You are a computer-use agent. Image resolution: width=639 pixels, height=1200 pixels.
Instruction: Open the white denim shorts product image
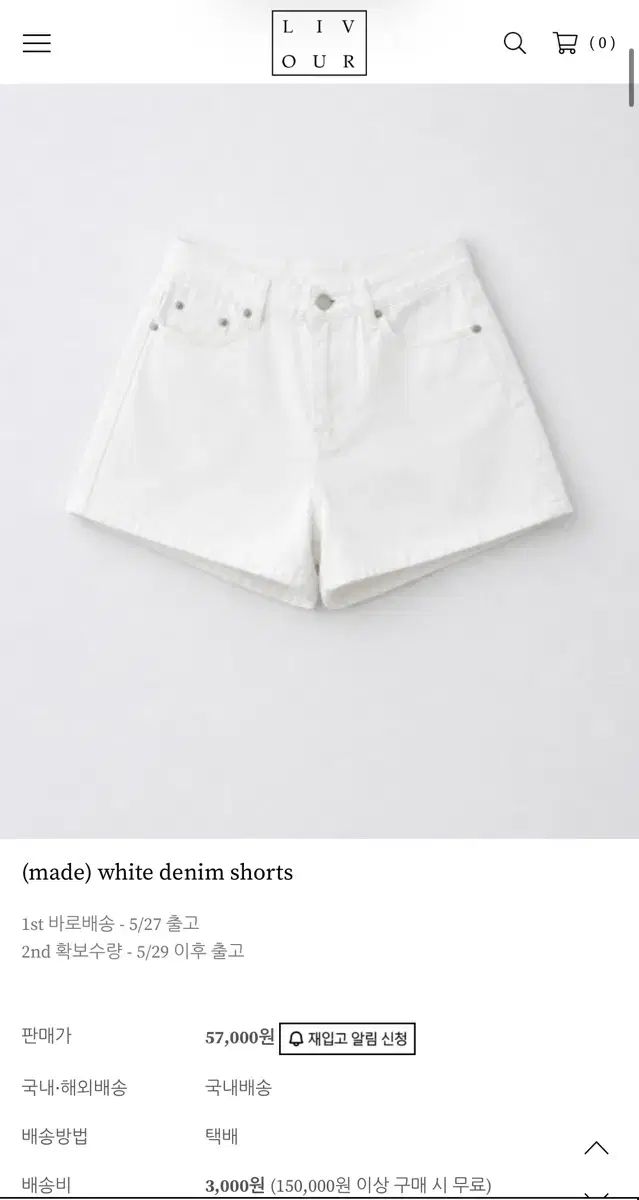(x=319, y=461)
